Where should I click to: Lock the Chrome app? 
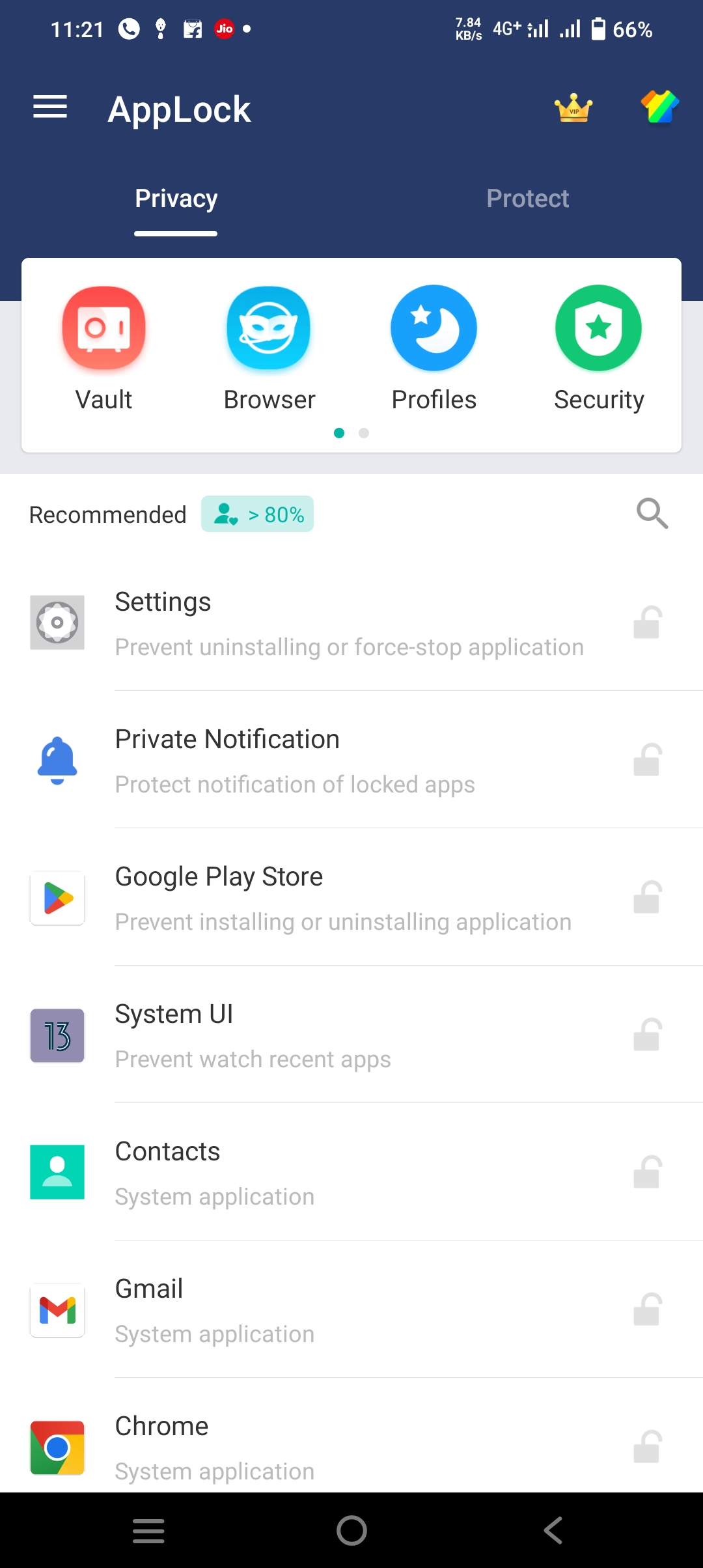[x=647, y=1447]
